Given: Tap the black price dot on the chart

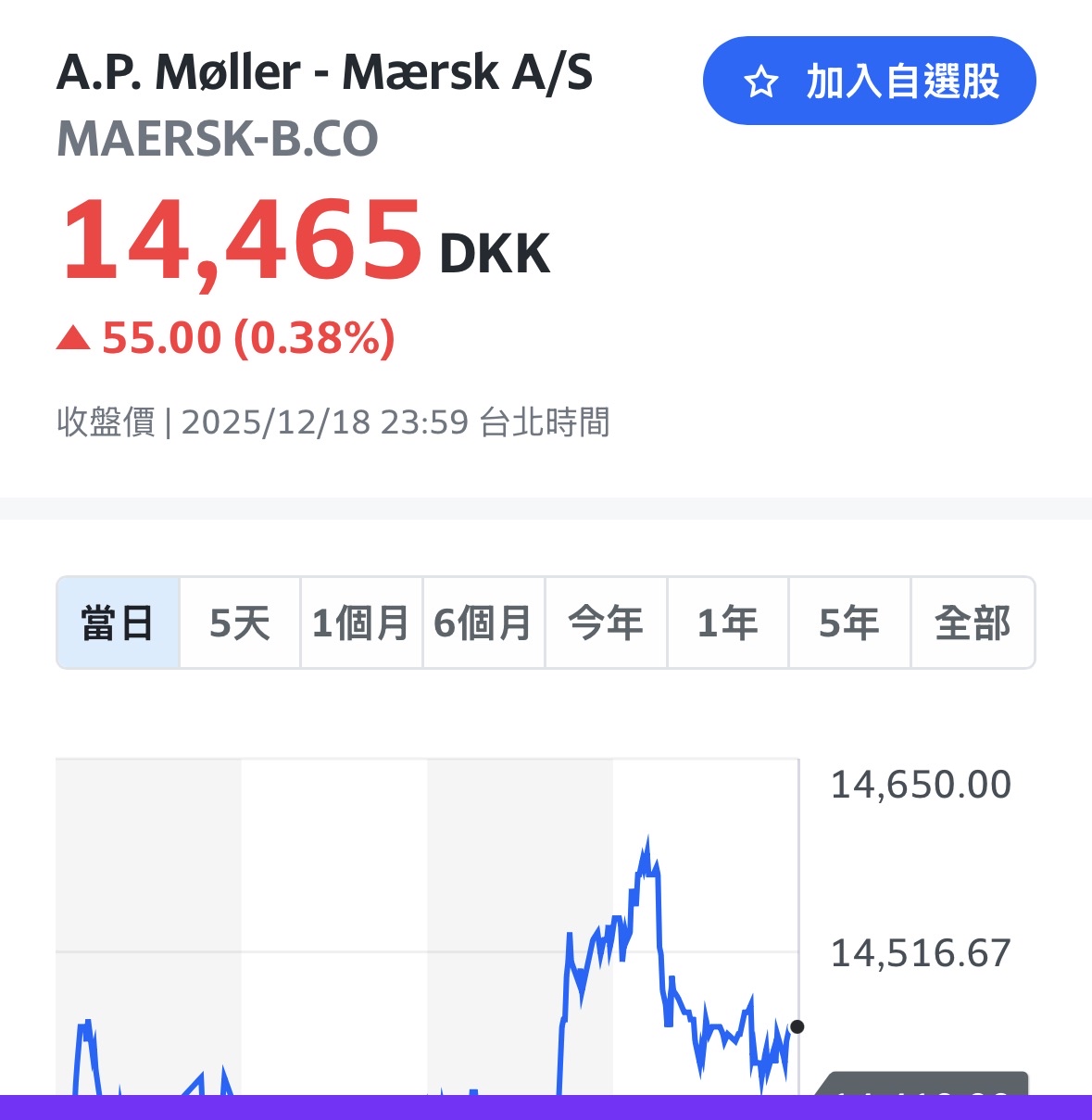Looking at the screenshot, I should [796, 1027].
